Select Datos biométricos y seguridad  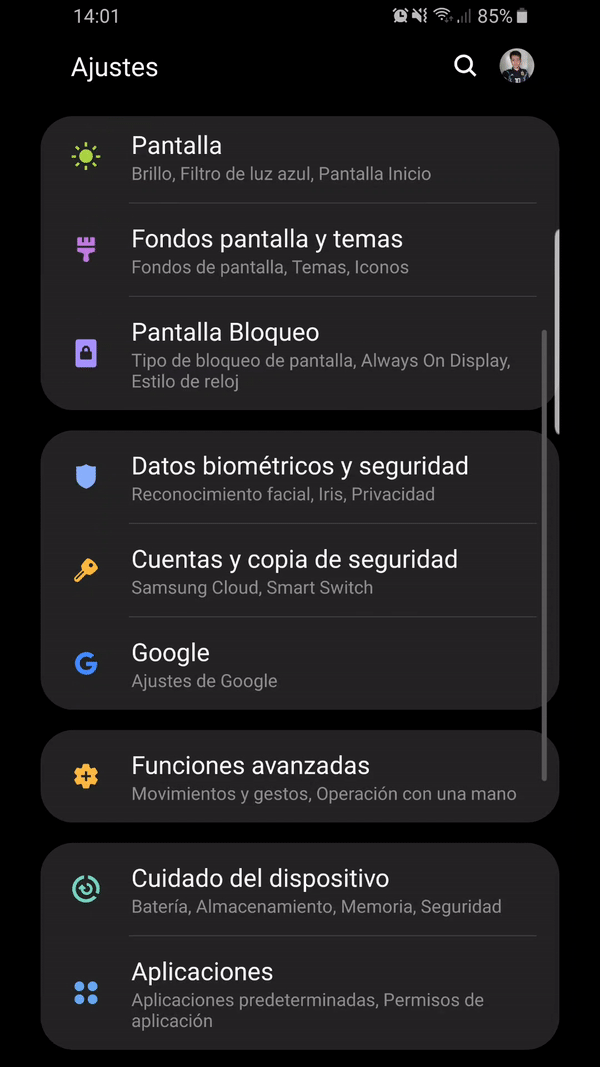pos(300,478)
